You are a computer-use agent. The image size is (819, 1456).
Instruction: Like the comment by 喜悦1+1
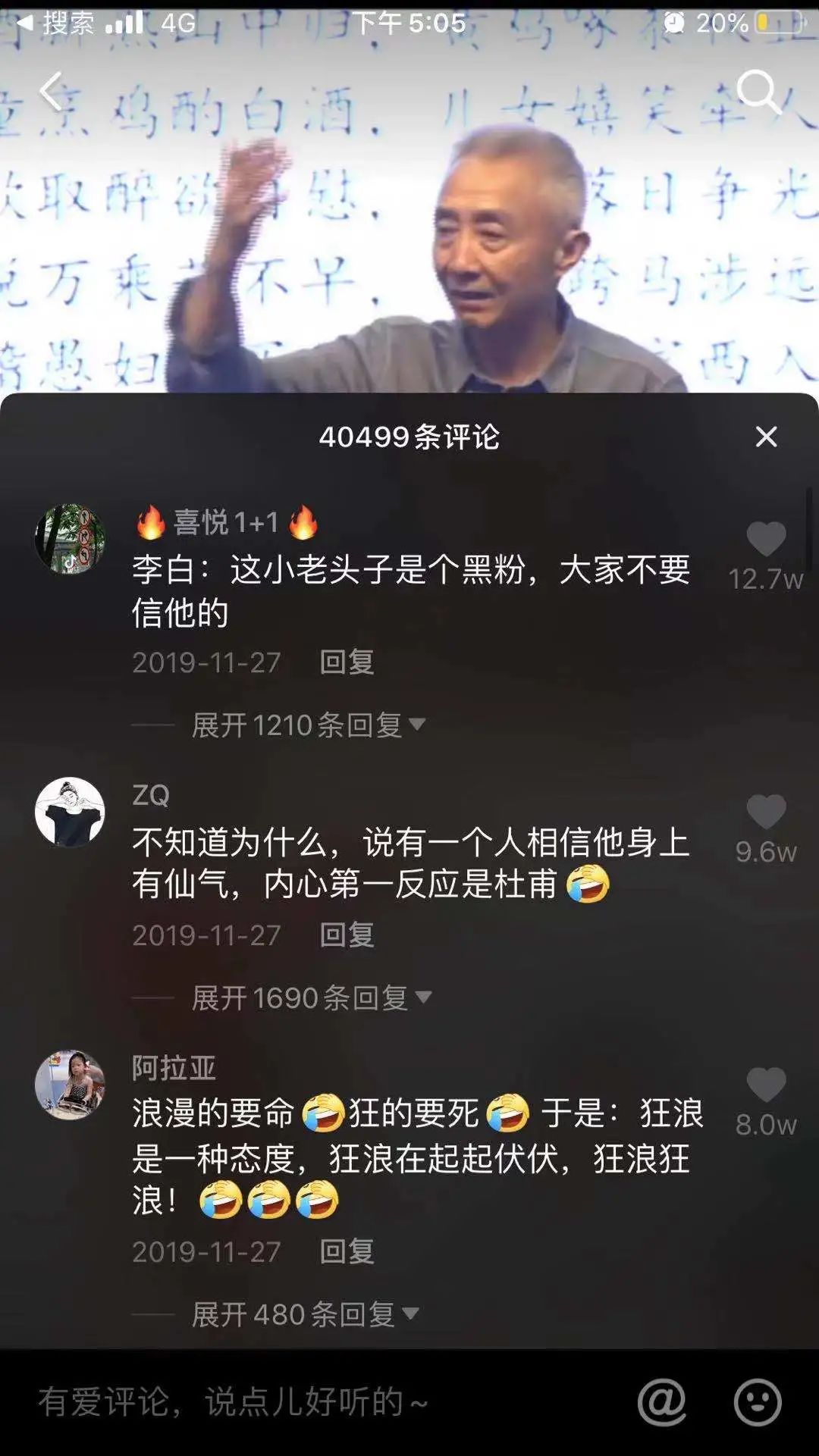click(x=766, y=540)
